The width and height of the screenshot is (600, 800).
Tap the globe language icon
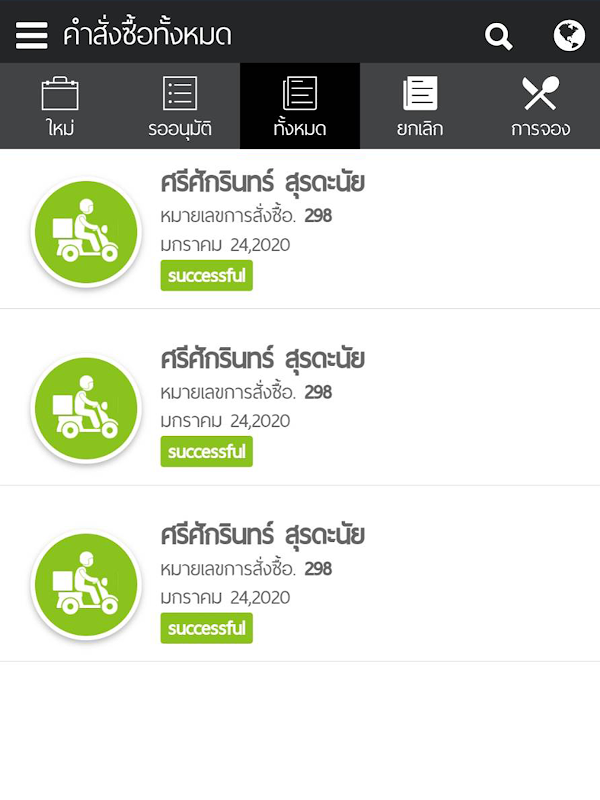(x=569, y=35)
